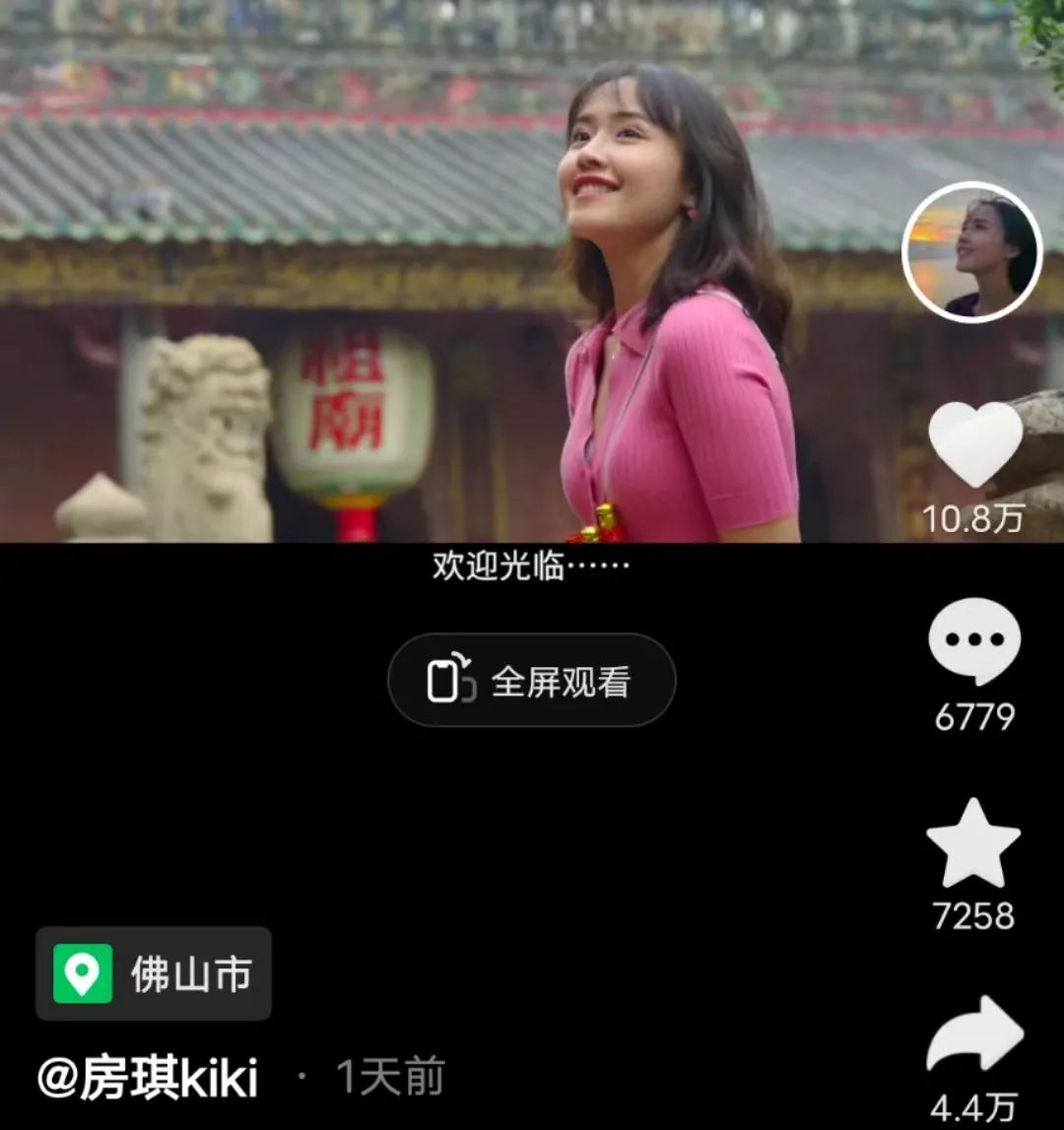
Task: Open the creator's round profile avatar
Action: click(x=972, y=251)
